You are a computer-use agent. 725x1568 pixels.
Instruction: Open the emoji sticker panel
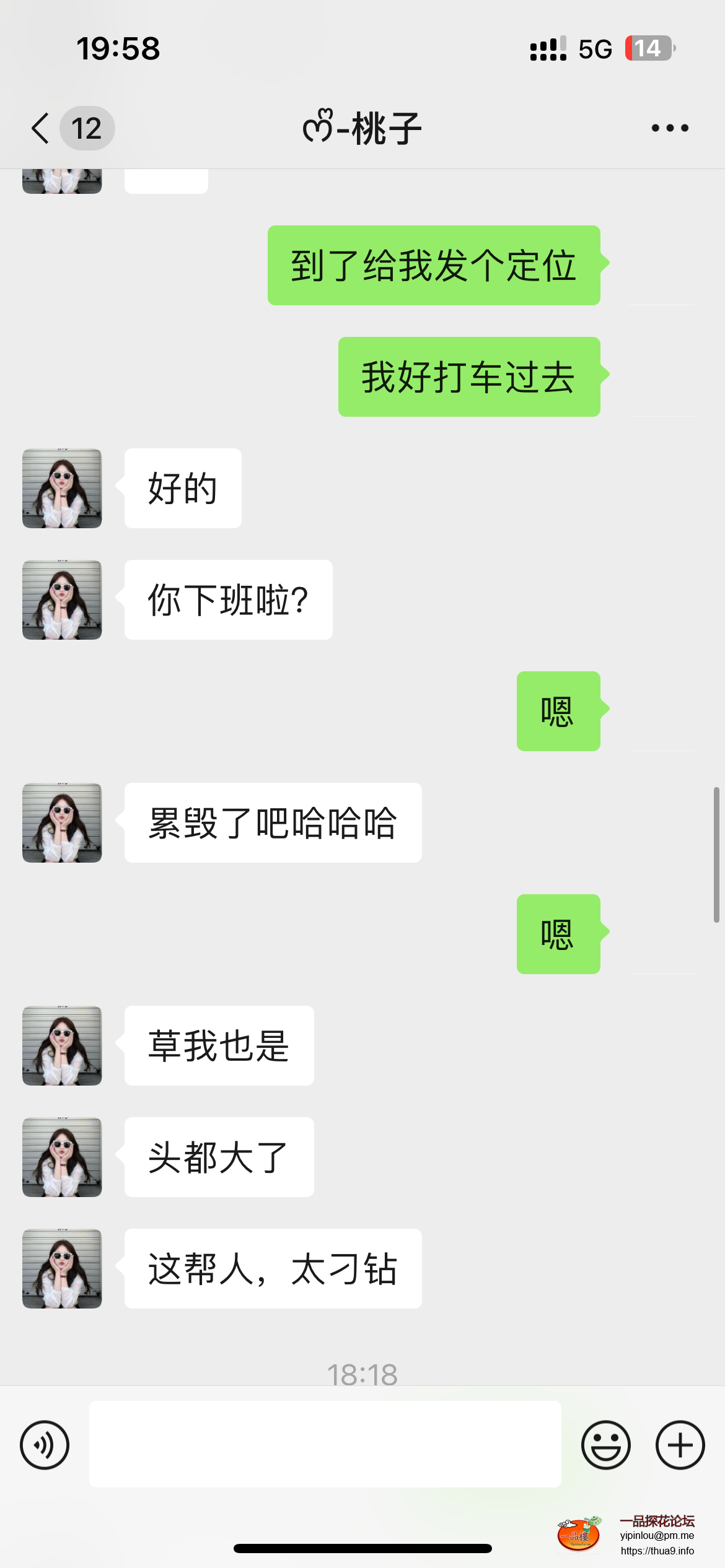[x=605, y=1445]
